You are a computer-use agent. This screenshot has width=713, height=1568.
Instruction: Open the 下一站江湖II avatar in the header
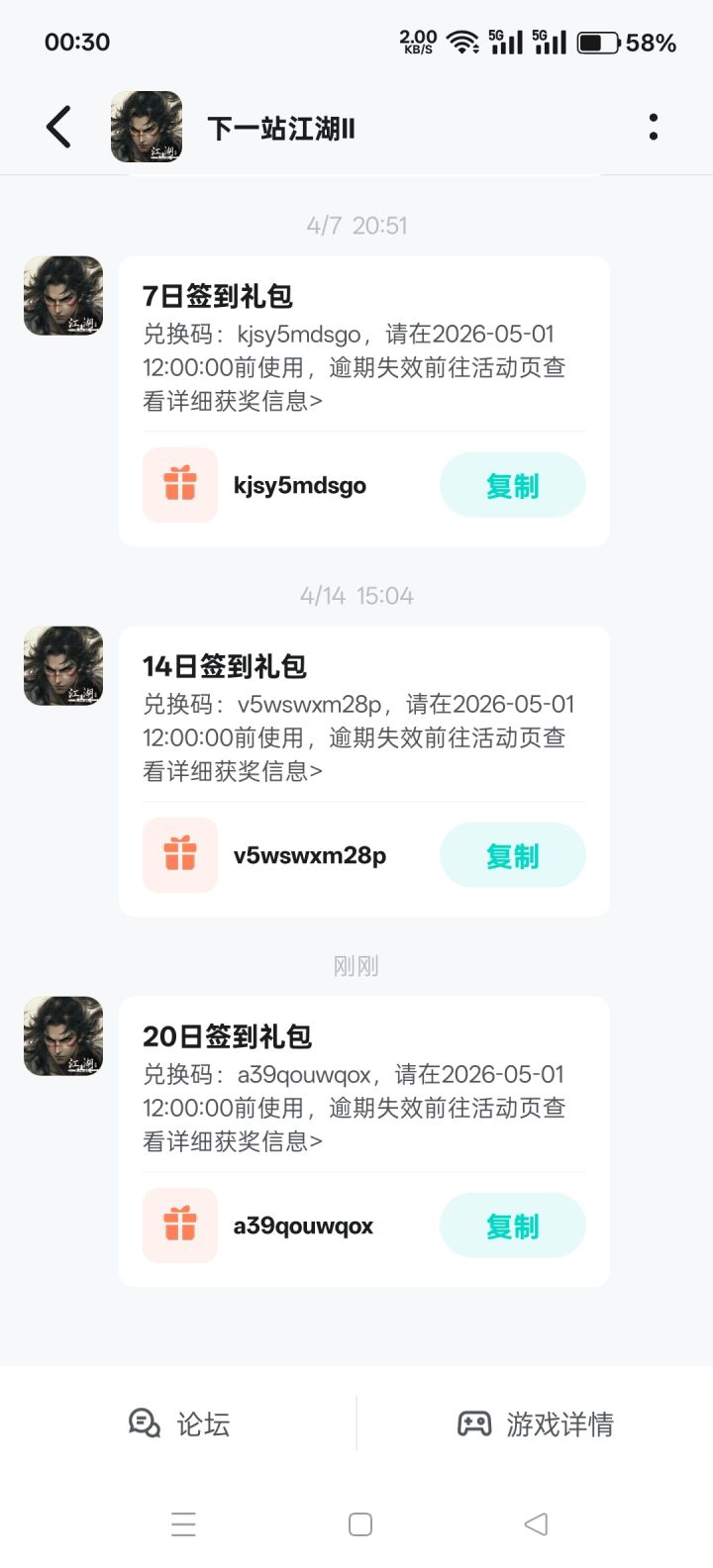coord(147,127)
